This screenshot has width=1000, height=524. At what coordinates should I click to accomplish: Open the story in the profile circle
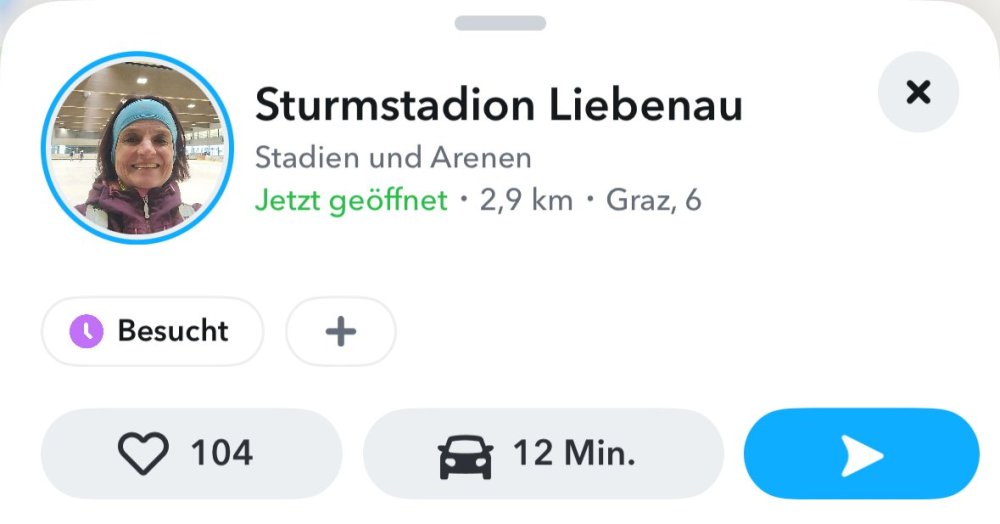click(137, 147)
